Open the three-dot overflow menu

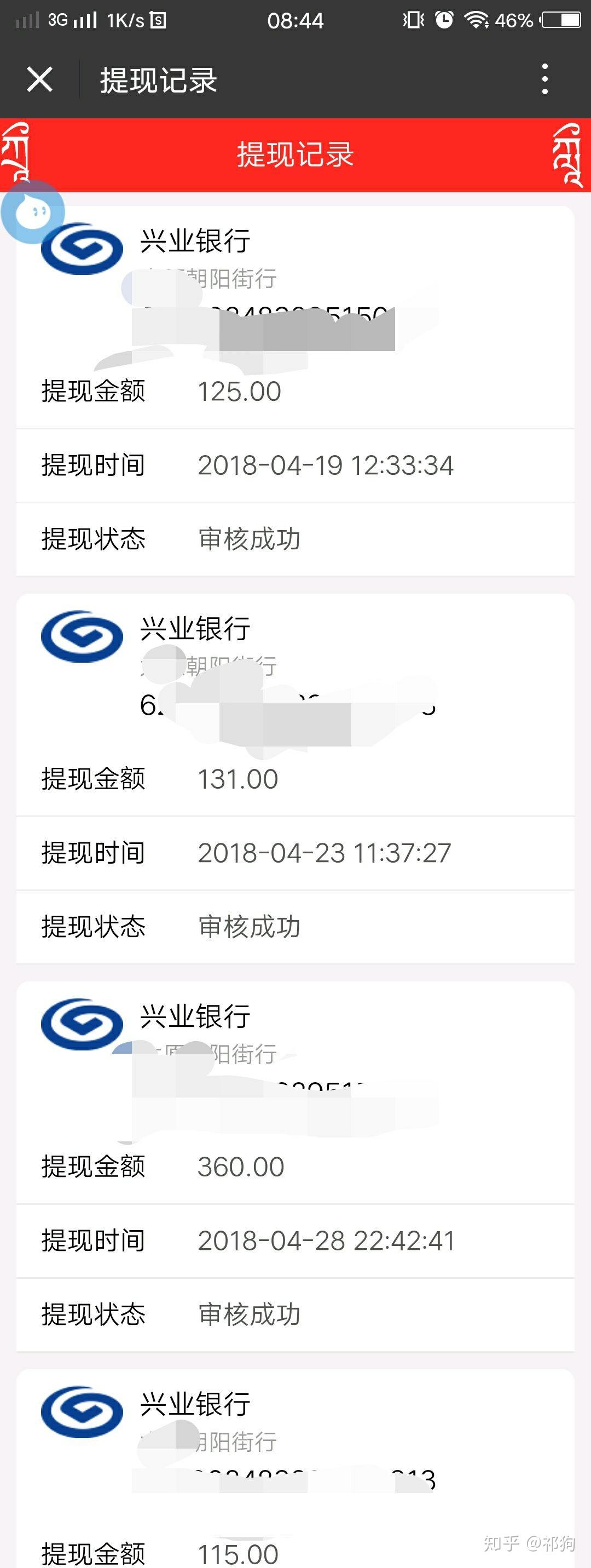tap(545, 79)
